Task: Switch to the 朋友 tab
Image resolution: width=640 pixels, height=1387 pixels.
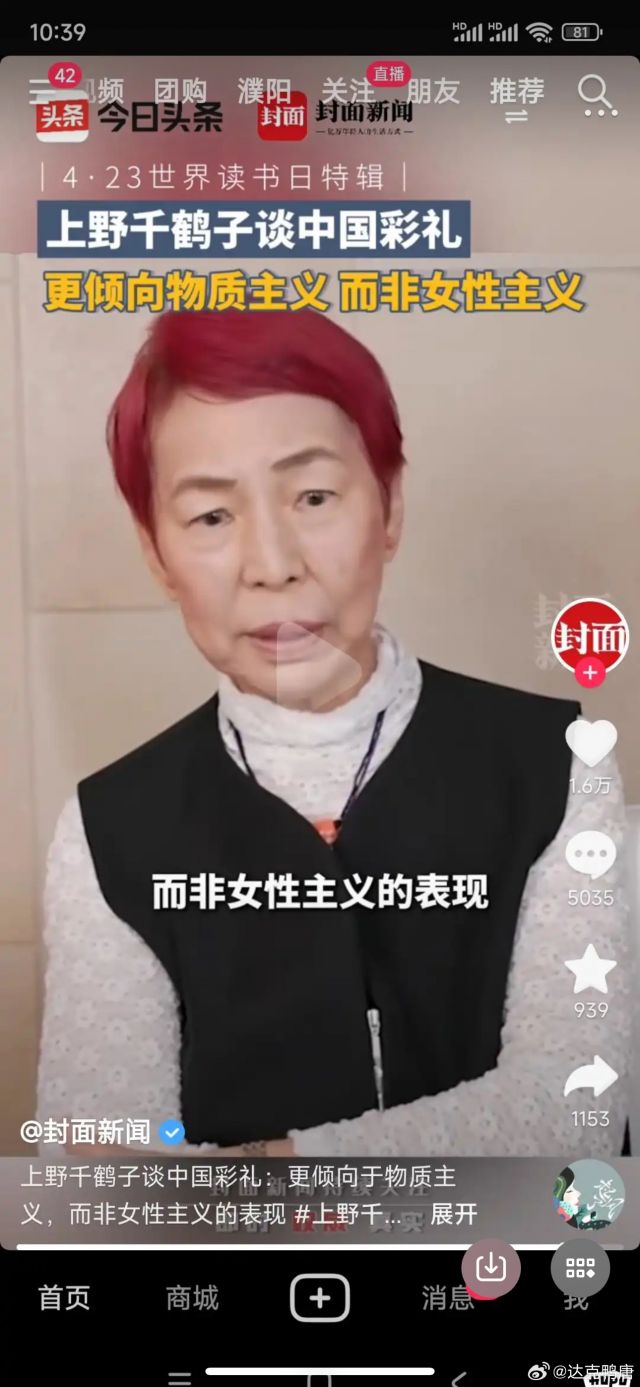Action: point(433,91)
